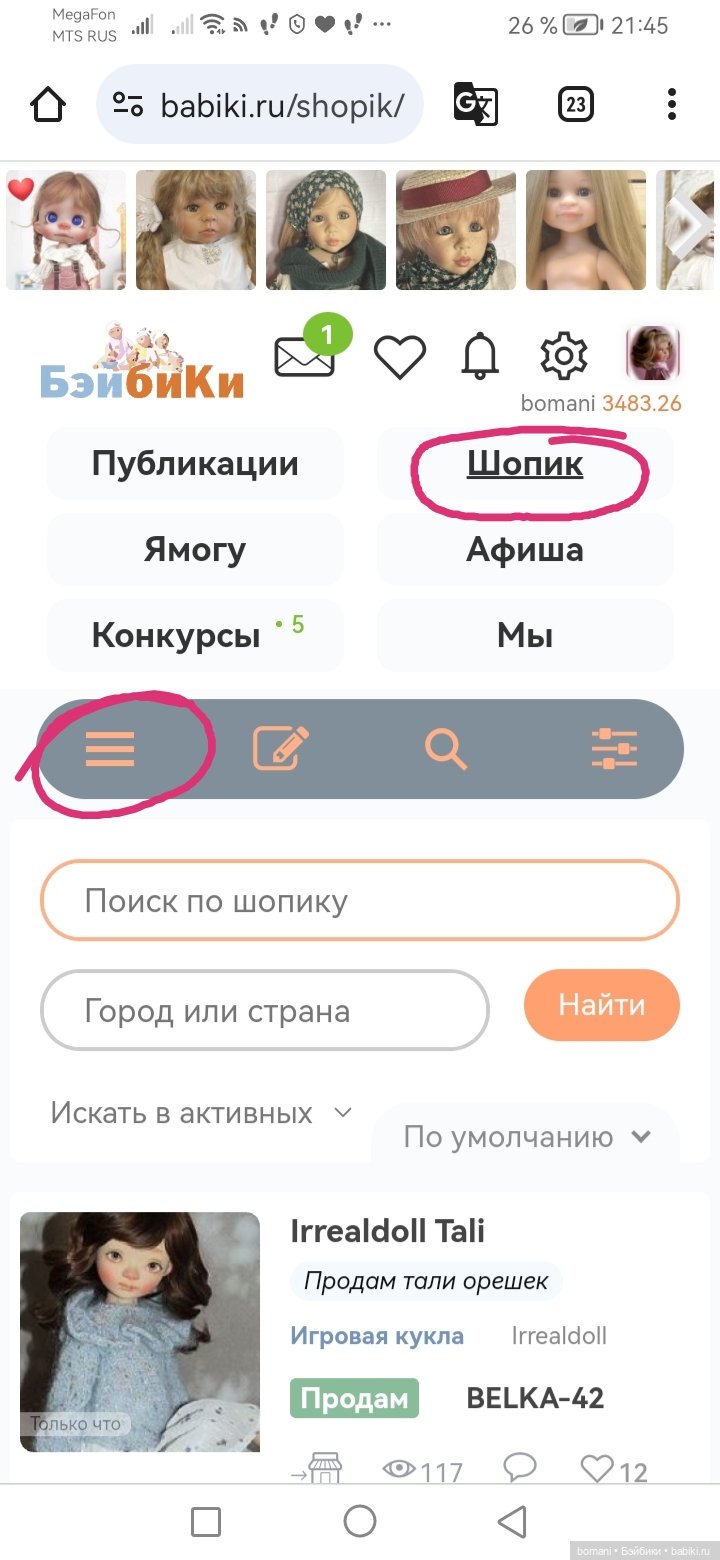Create a new listing with the pencil icon
720x1560 pixels.
click(x=280, y=748)
